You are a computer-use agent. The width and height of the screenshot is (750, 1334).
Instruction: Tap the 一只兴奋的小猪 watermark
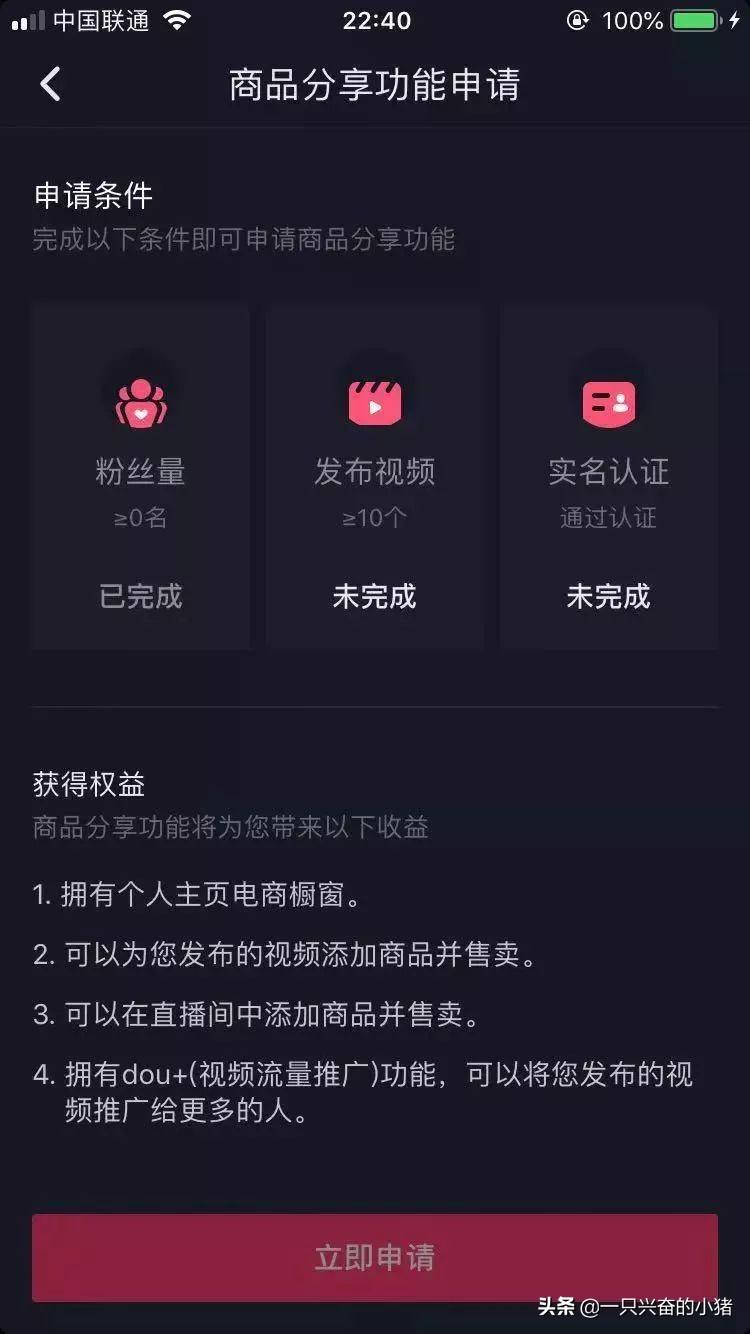point(660,1303)
